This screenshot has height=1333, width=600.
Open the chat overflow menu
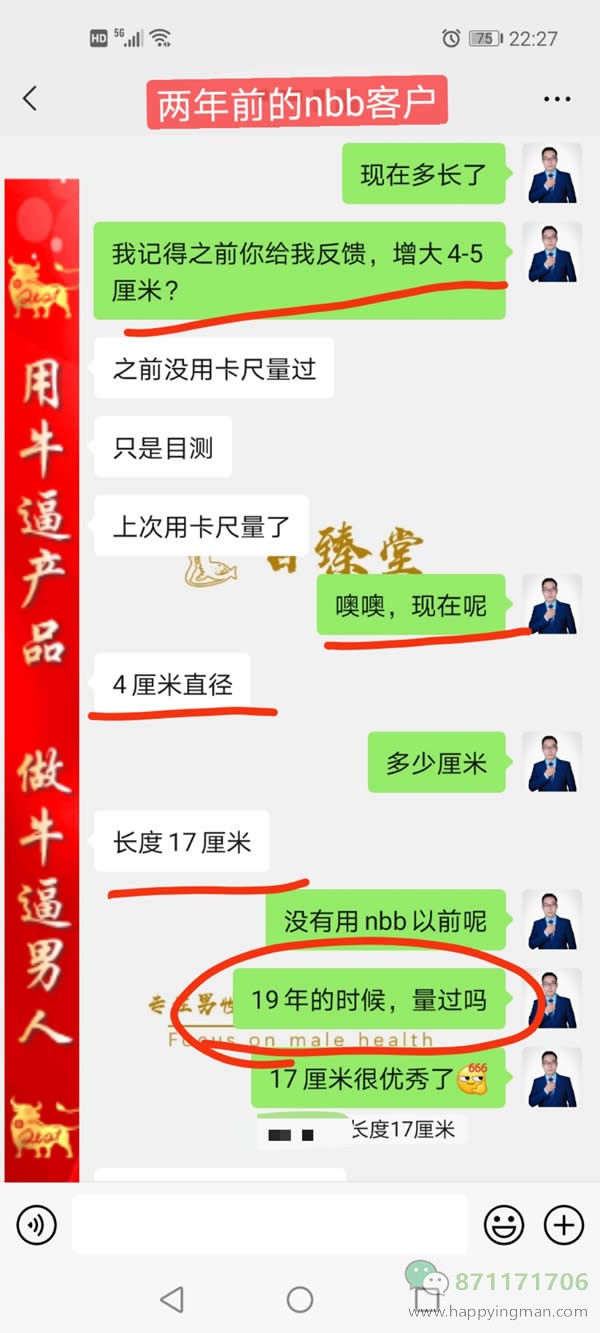[557, 99]
